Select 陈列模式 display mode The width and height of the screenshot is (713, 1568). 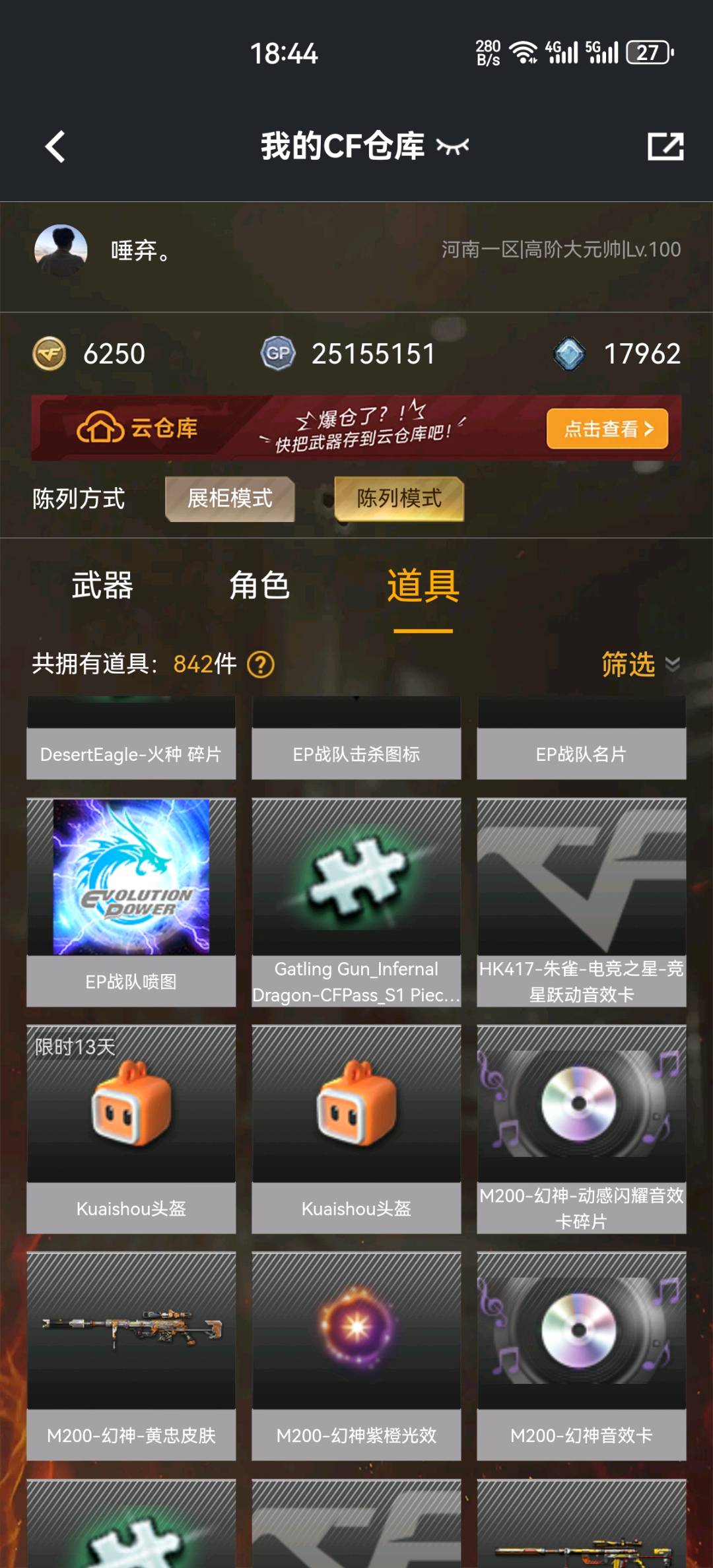pyautogui.click(x=399, y=498)
